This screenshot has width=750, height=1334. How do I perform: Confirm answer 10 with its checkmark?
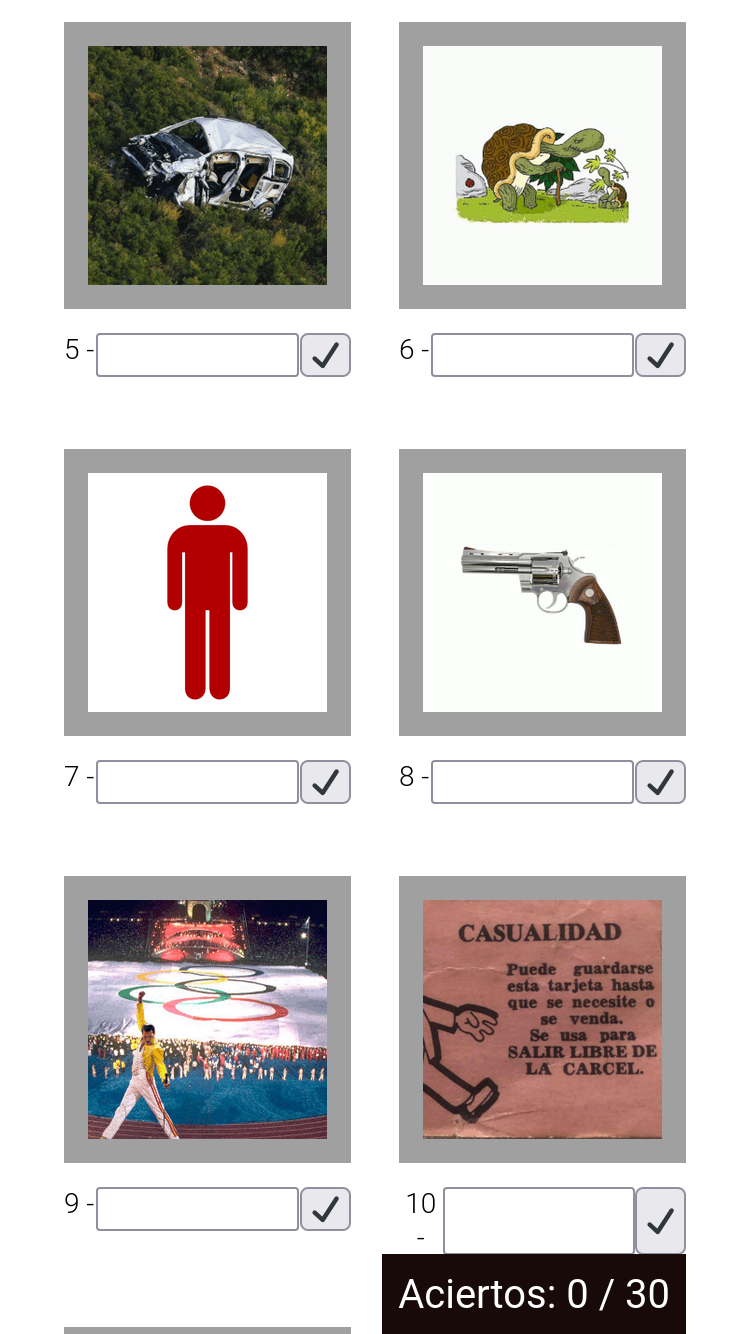[x=660, y=1220]
